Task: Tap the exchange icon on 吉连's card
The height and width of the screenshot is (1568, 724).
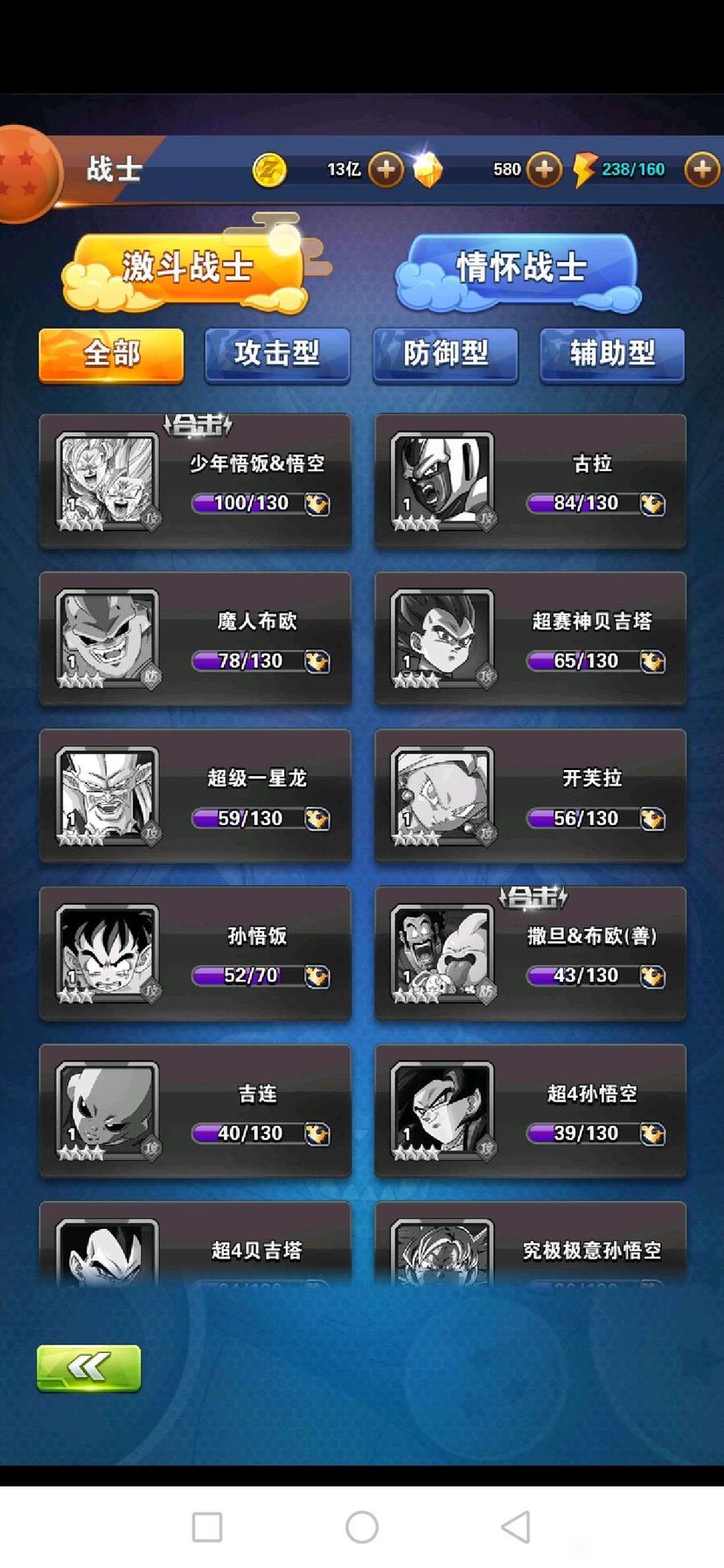Action: point(317,1134)
